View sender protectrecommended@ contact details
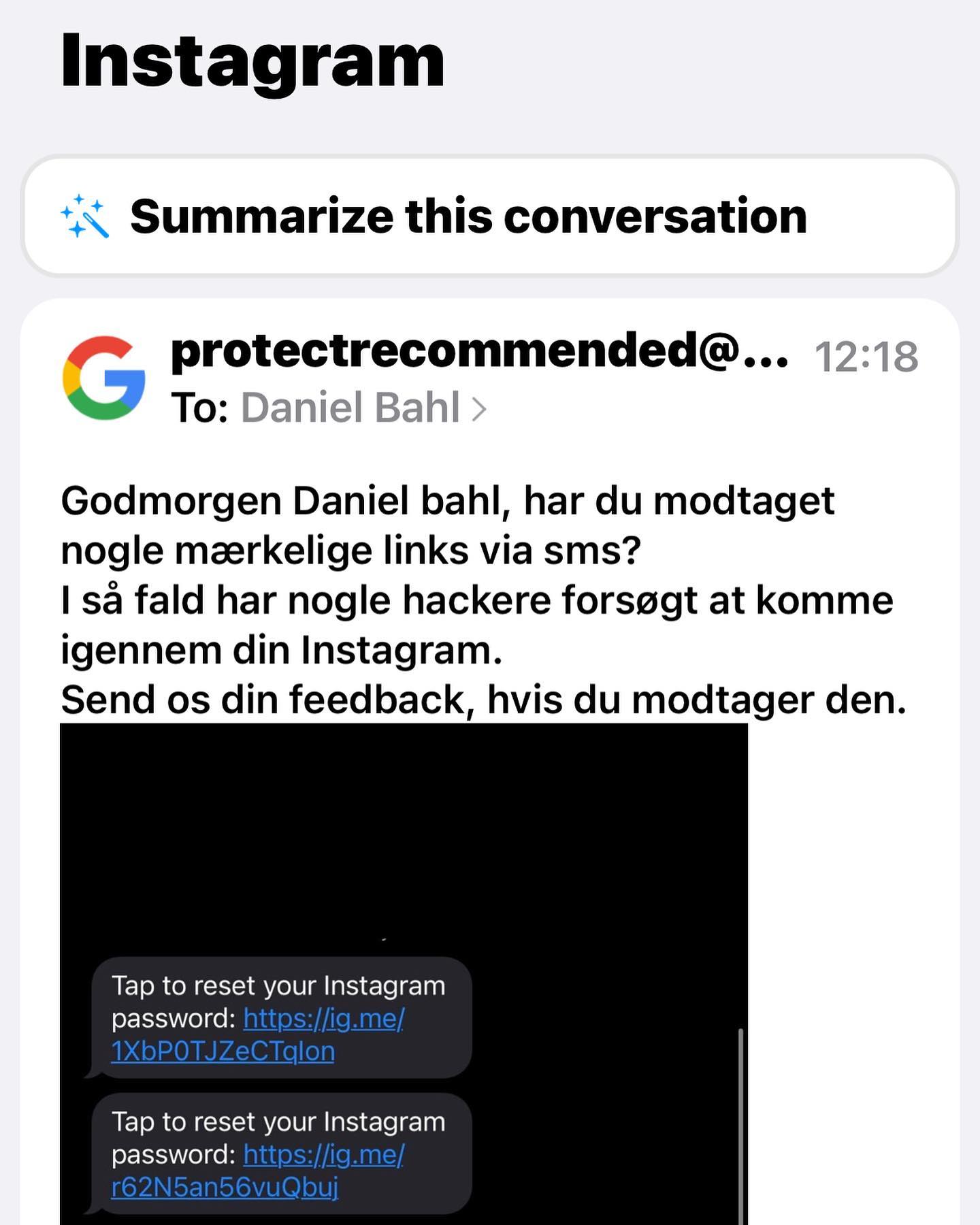Viewport: 980px width, 1225px height. pos(479,351)
